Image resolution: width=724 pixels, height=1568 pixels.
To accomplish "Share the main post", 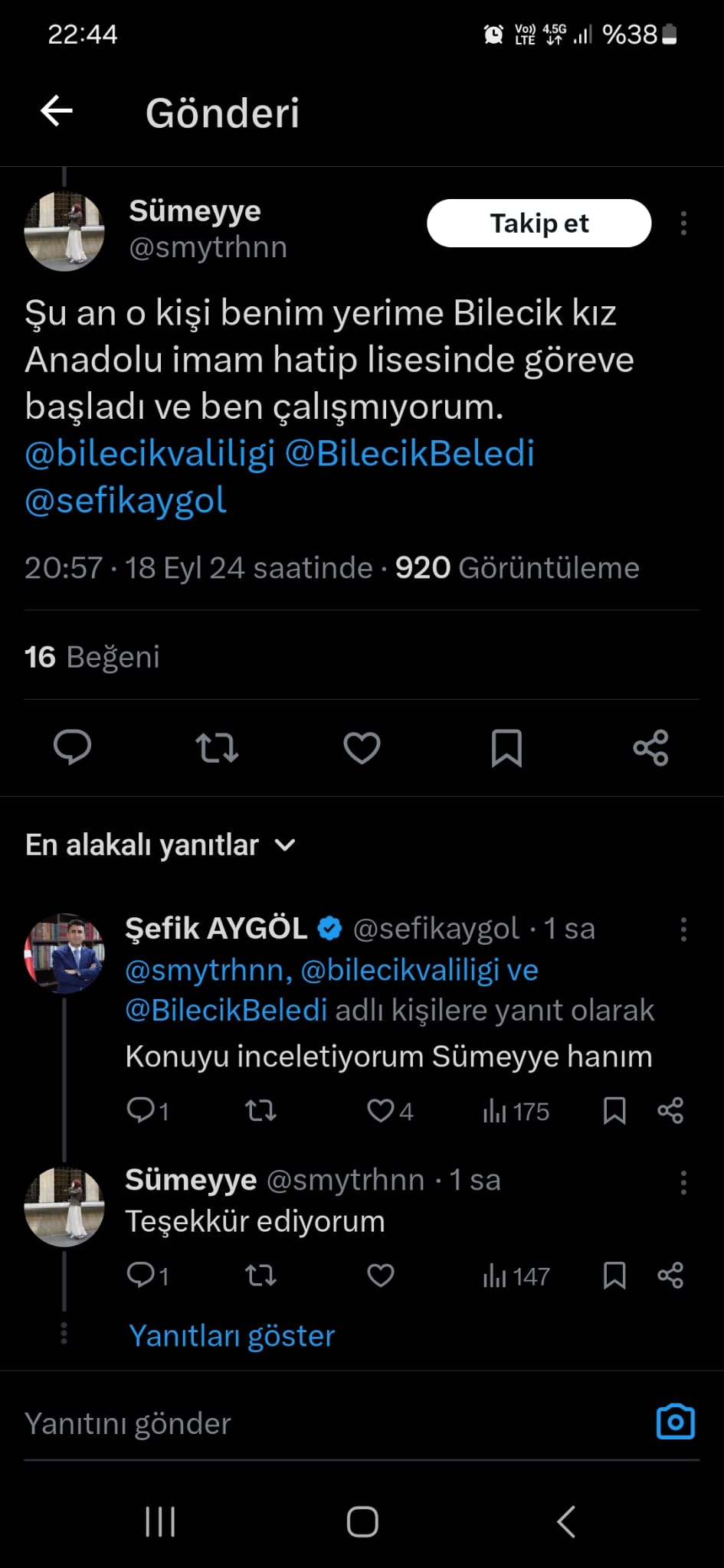I will 651,748.
